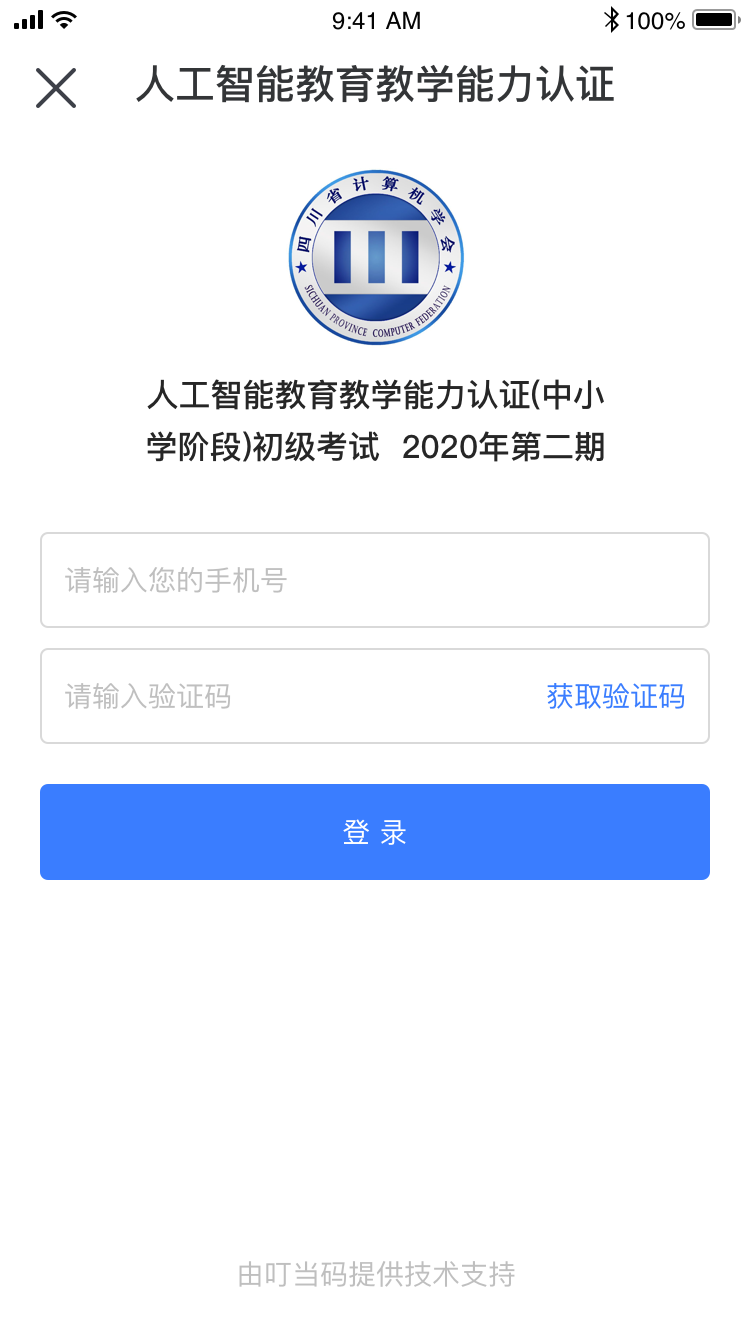
Task: Focus the phone number input field
Action: (375, 580)
